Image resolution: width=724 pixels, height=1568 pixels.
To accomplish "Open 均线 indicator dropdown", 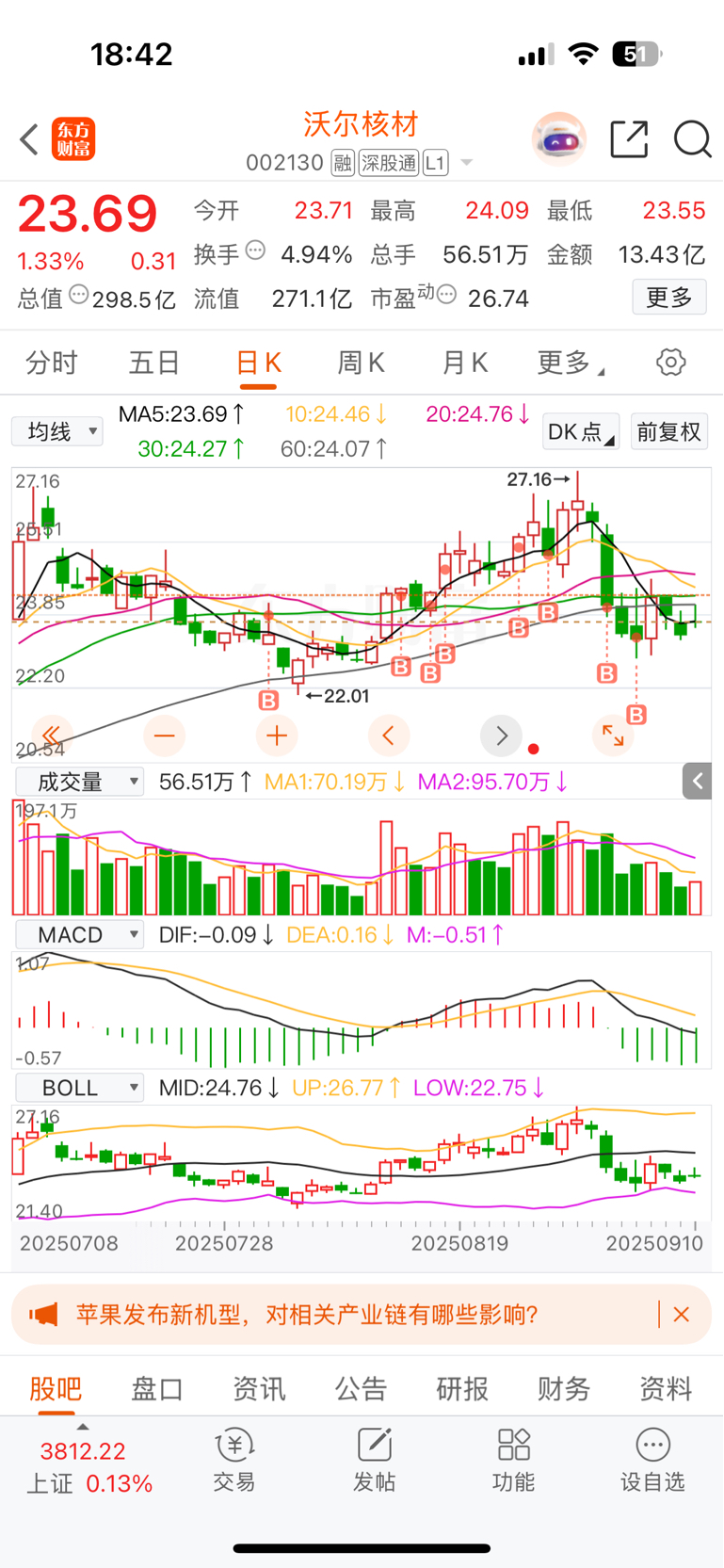I will pos(57,431).
